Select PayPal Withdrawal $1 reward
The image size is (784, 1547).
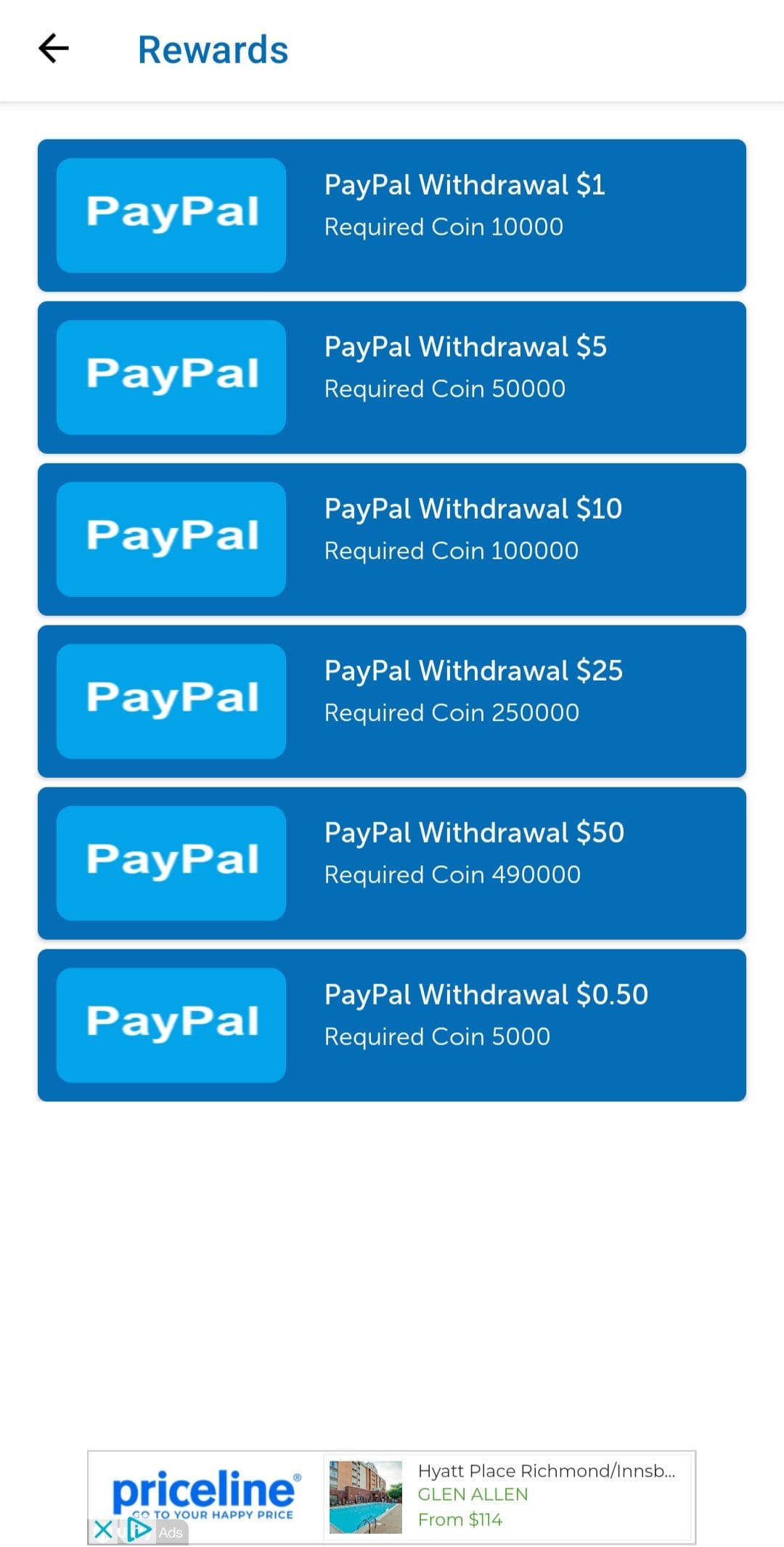pos(392,216)
